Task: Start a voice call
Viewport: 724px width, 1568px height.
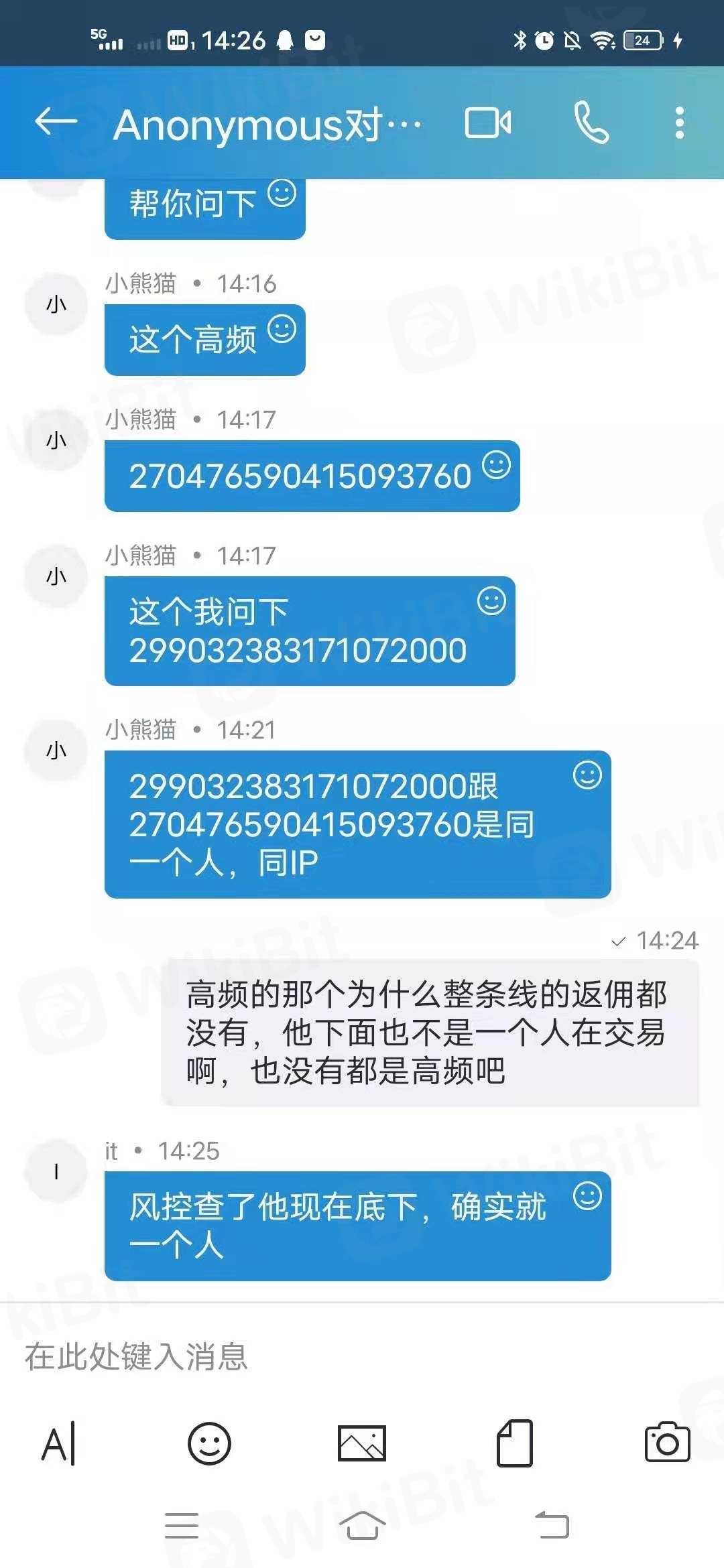Action: click(x=591, y=123)
